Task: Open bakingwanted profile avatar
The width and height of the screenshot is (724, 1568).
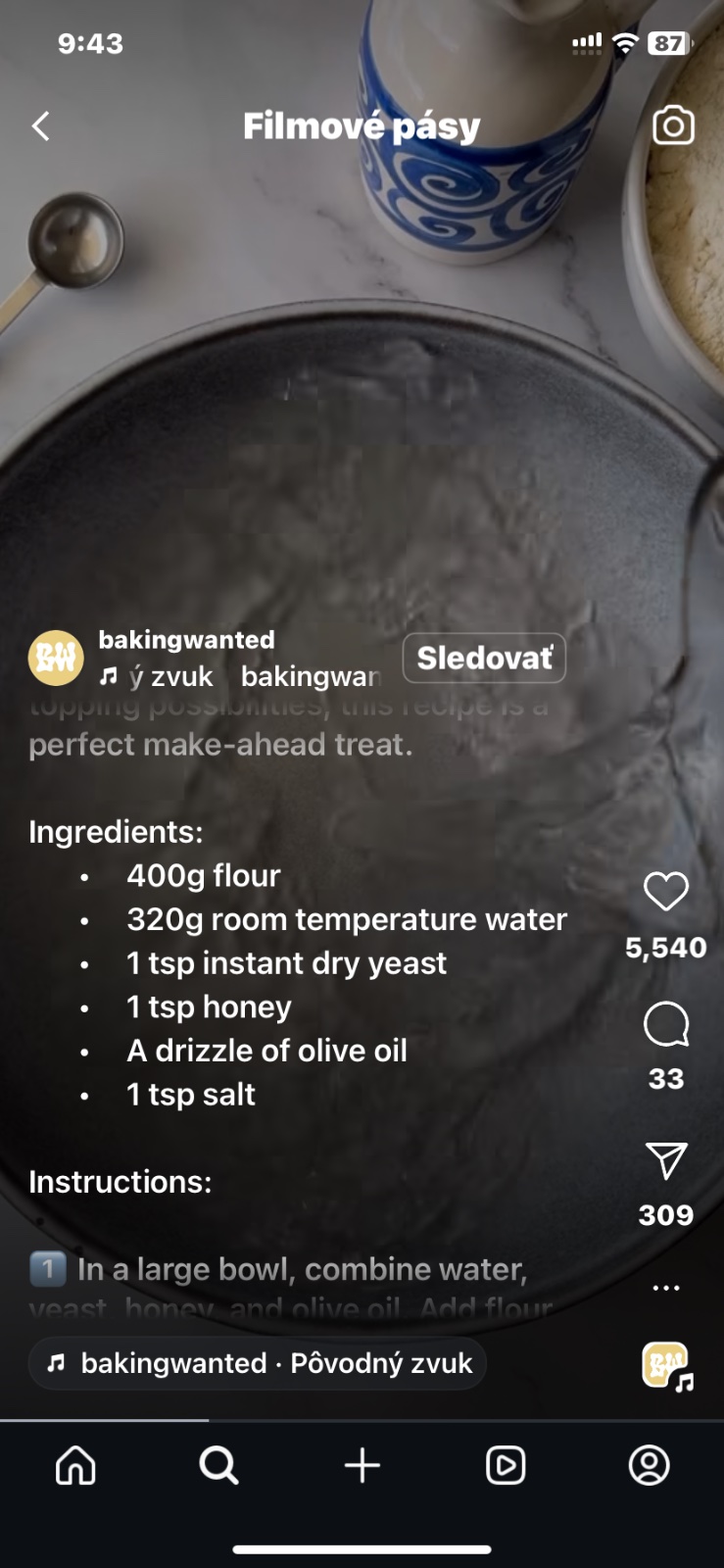Action: pos(56,658)
